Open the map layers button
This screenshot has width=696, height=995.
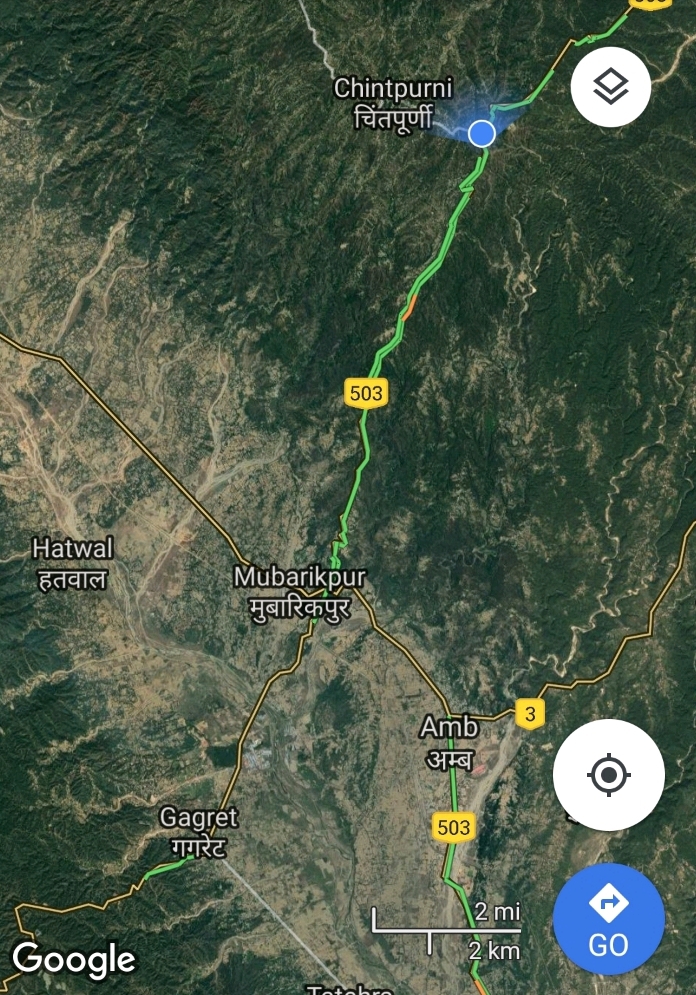pos(610,87)
